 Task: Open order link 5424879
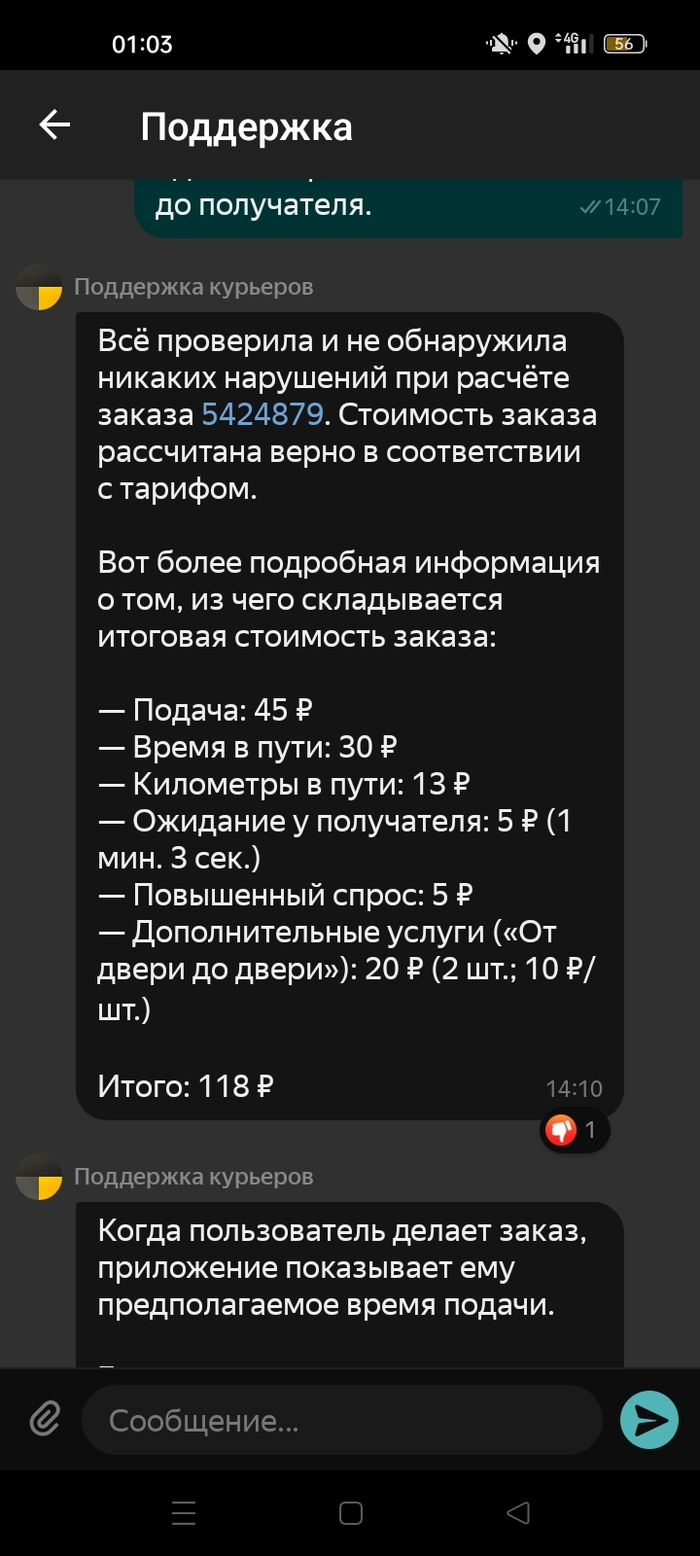coord(262,414)
